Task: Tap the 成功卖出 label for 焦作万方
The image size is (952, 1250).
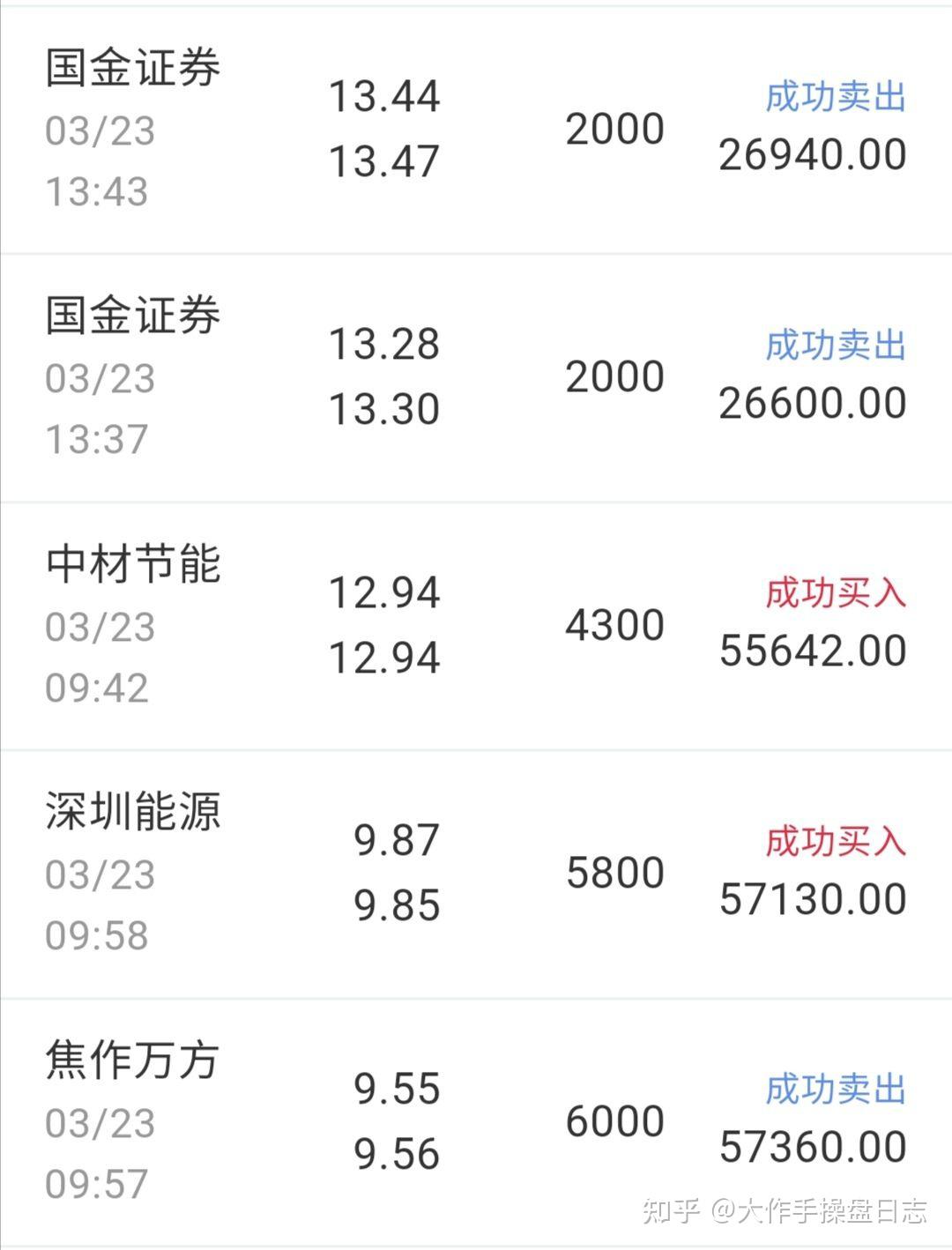Action: click(x=833, y=1090)
